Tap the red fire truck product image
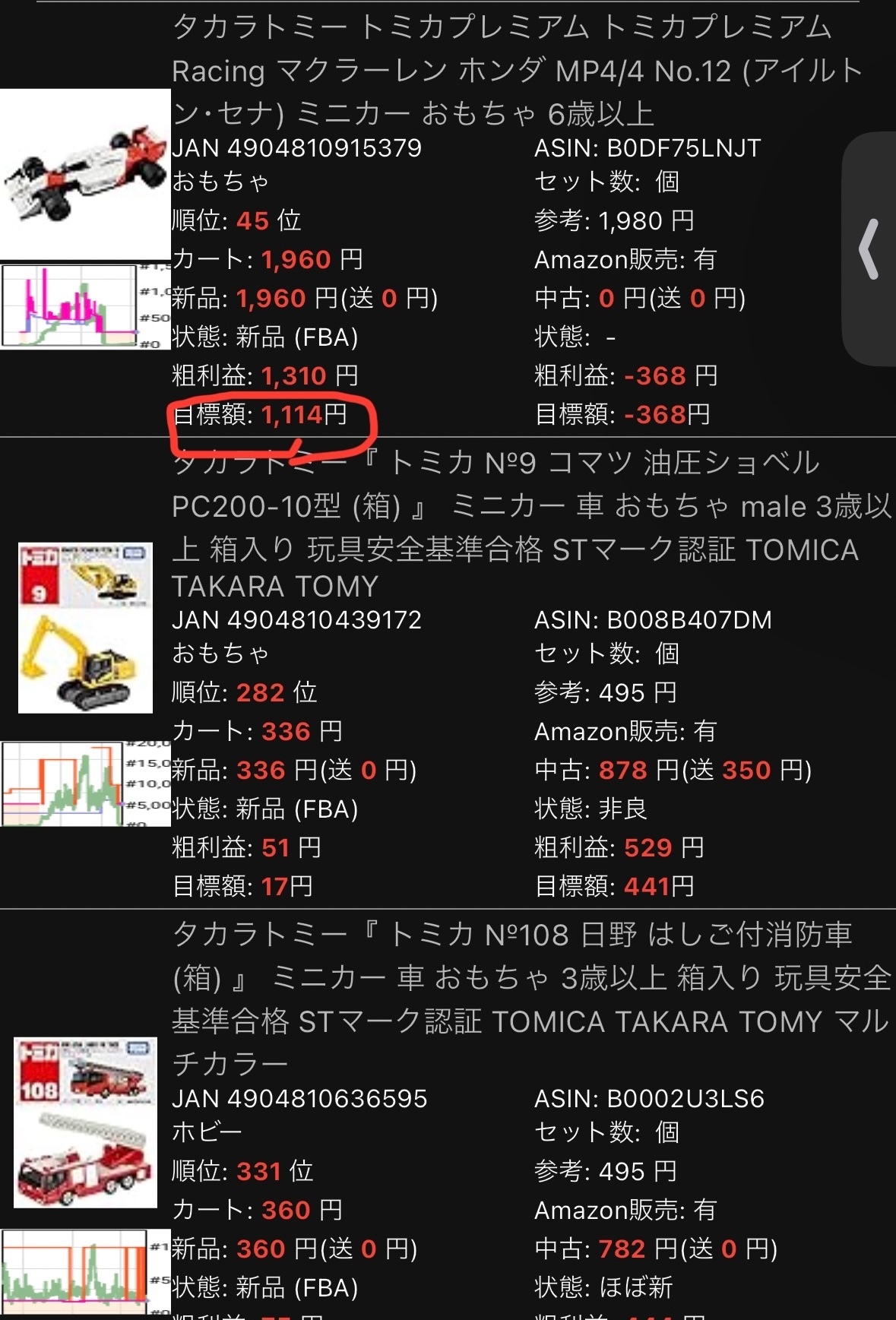 point(85,1122)
